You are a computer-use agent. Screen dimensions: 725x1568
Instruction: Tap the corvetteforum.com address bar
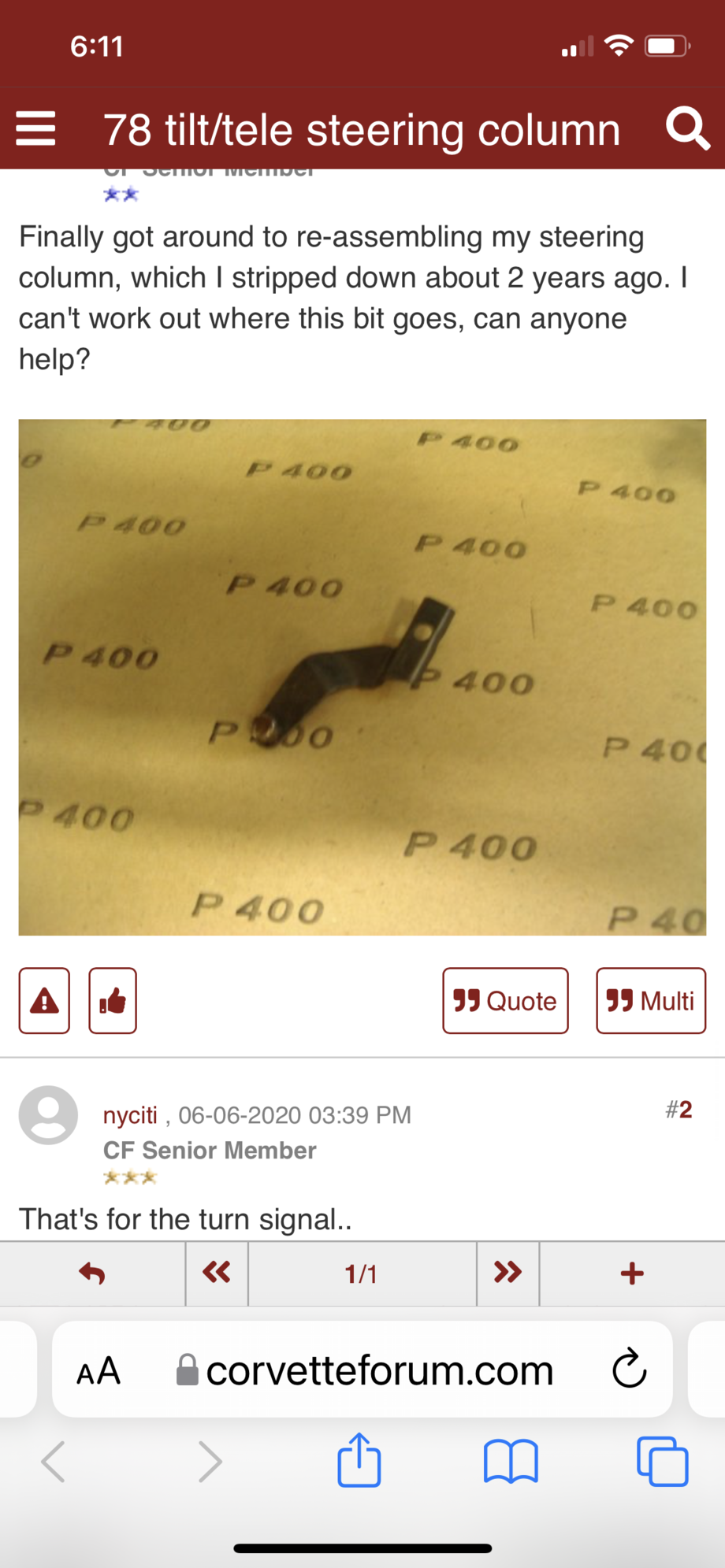(378, 1371)
